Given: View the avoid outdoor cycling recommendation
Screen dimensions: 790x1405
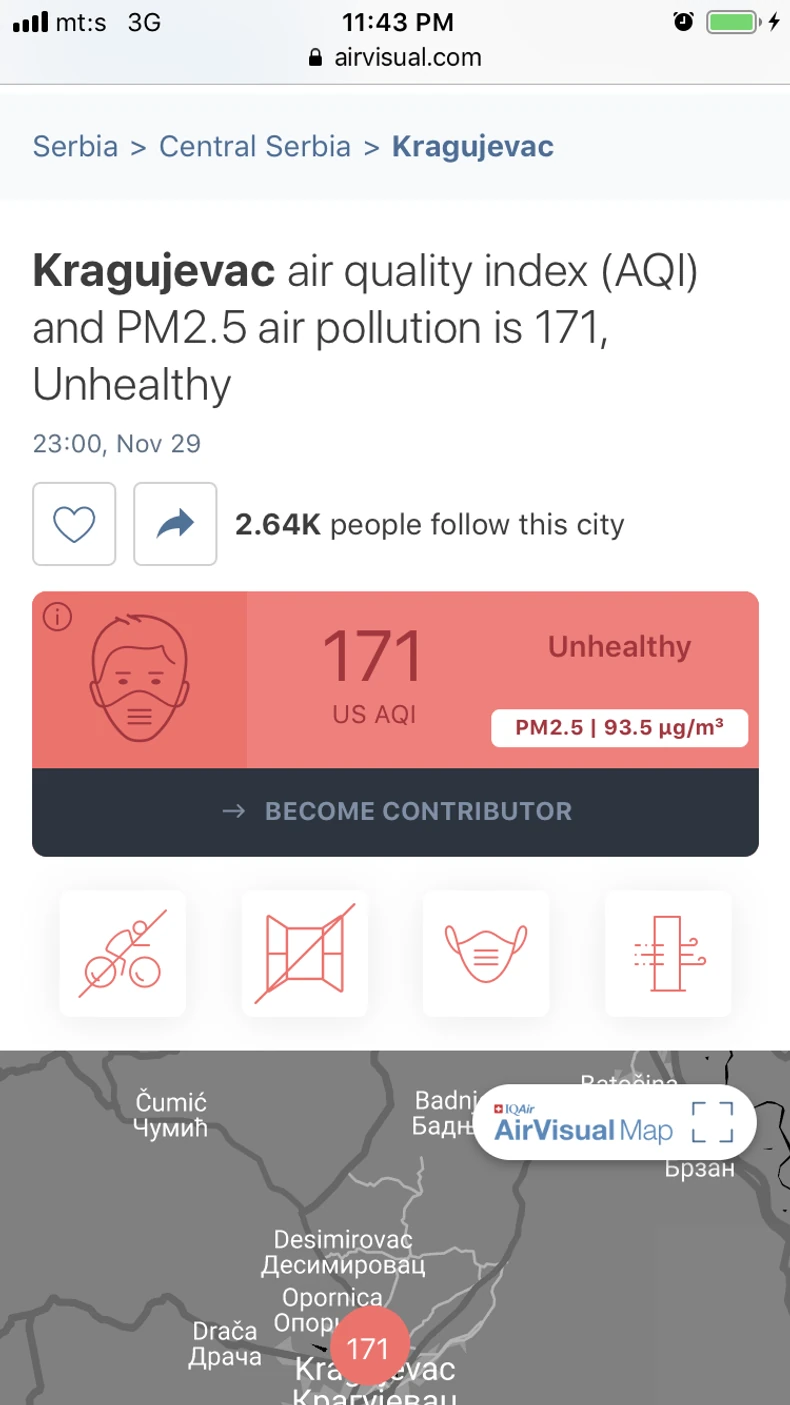Looking at the screenshot, I should [x=123, y=953].
